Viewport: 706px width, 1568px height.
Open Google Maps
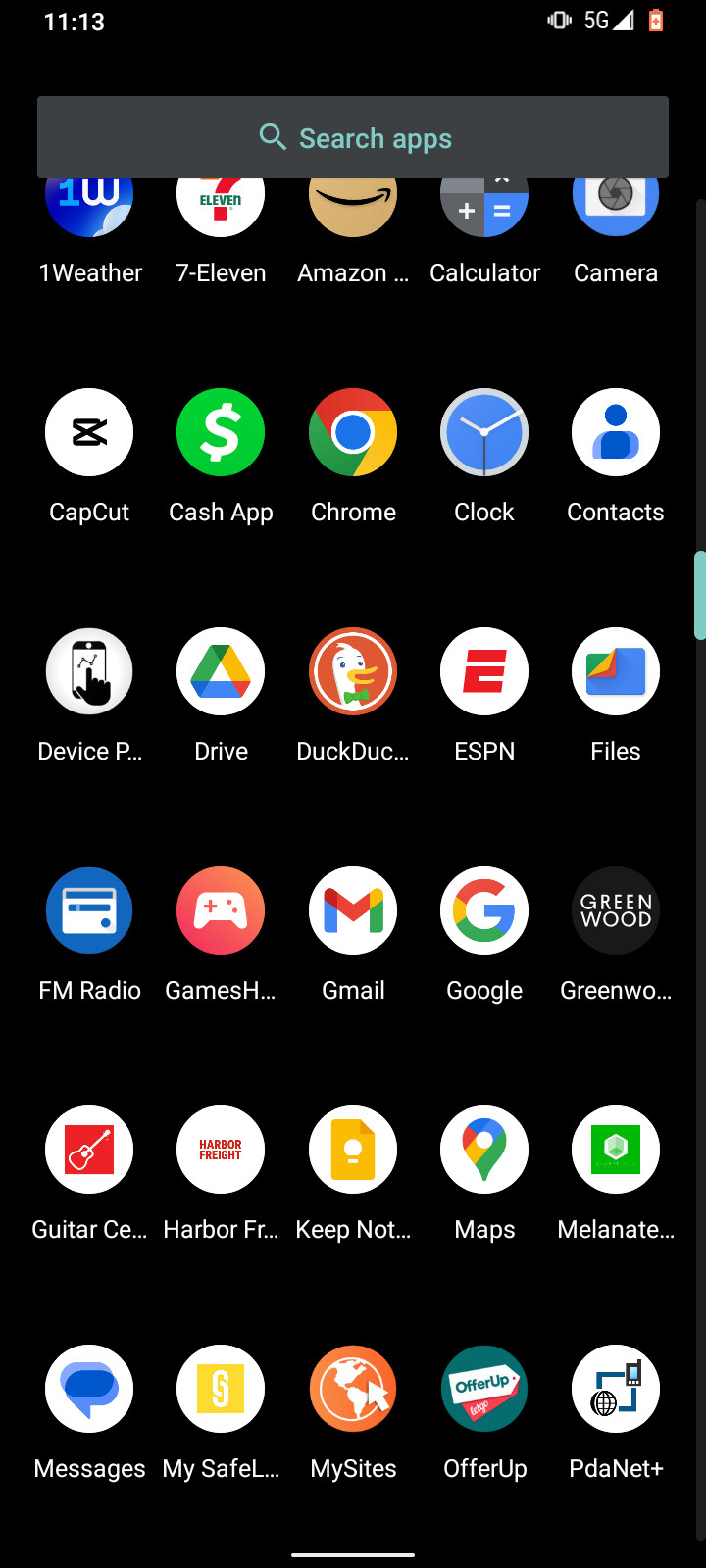(x=484, y=1150)
